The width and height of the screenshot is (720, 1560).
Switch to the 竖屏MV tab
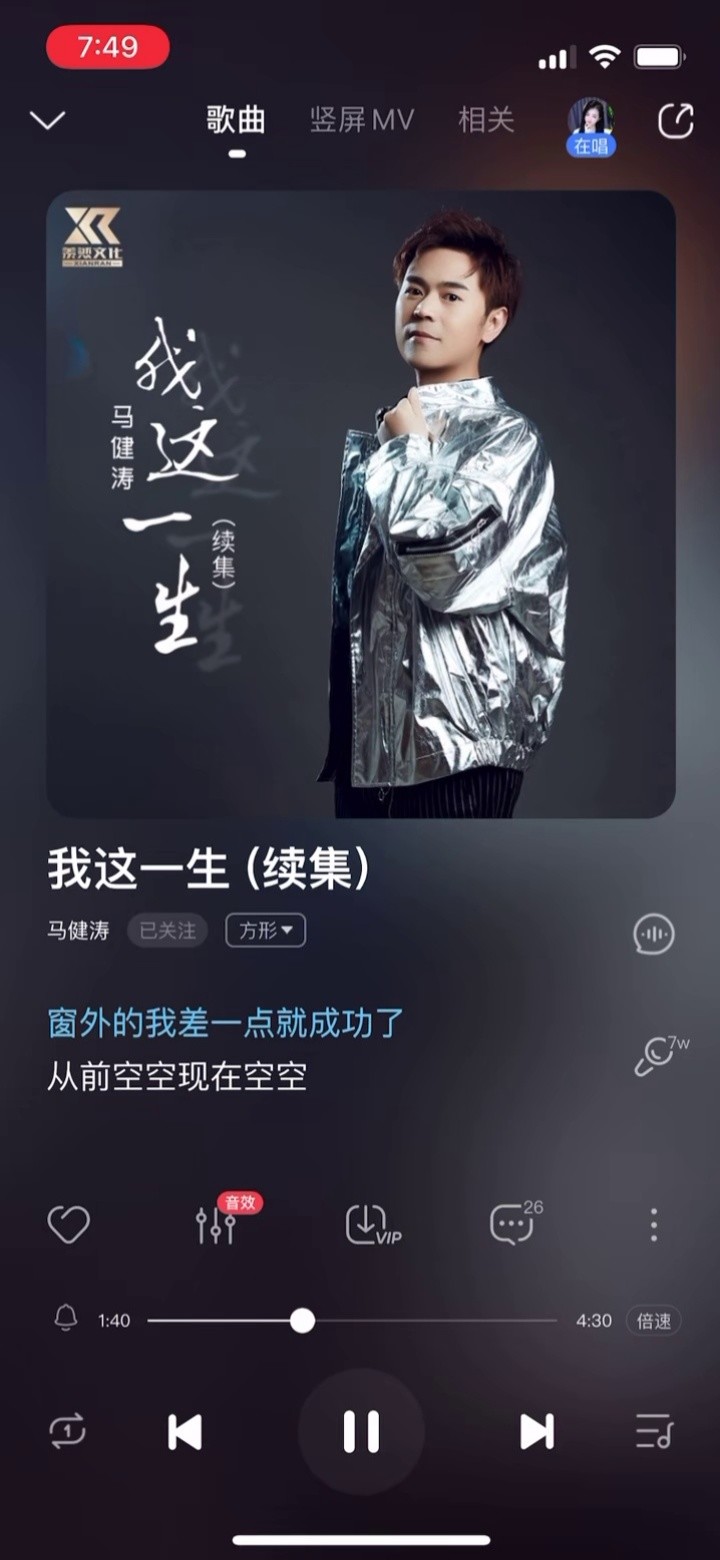pos(362,119)
